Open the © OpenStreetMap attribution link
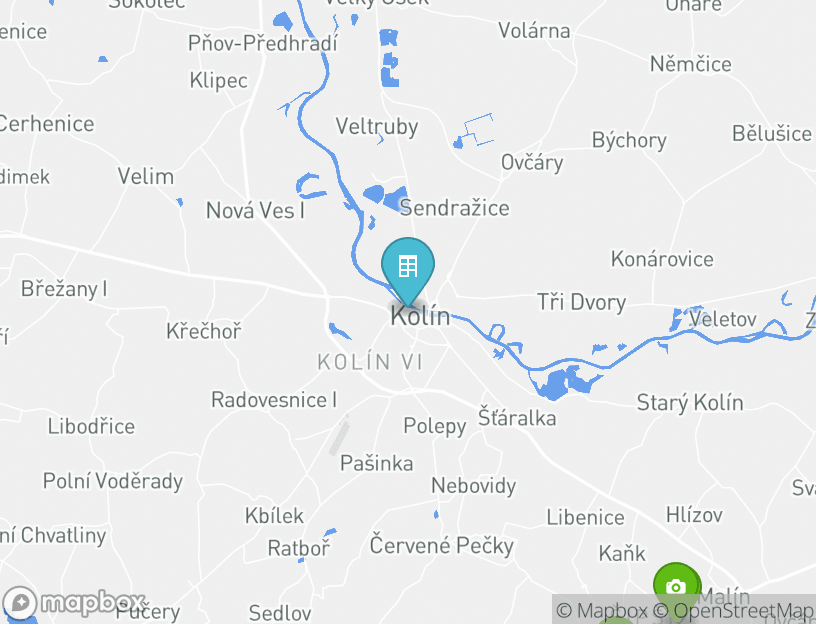The height and width of the screenshot is (624, 816). 734,610
